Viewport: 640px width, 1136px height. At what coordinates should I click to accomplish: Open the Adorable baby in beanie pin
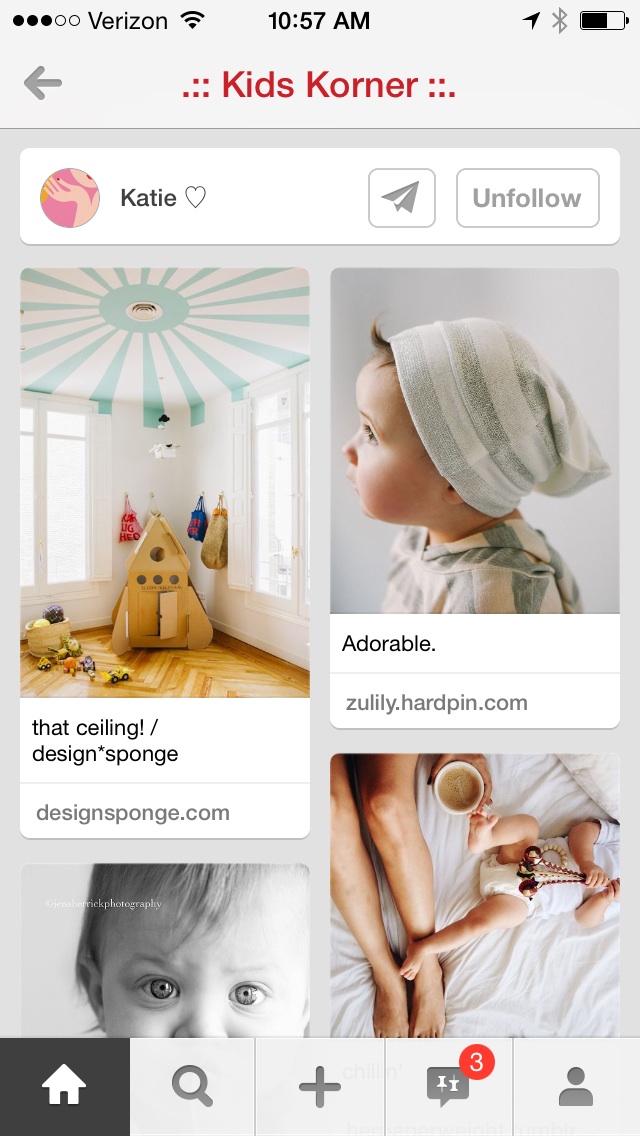tap(475, 440)
